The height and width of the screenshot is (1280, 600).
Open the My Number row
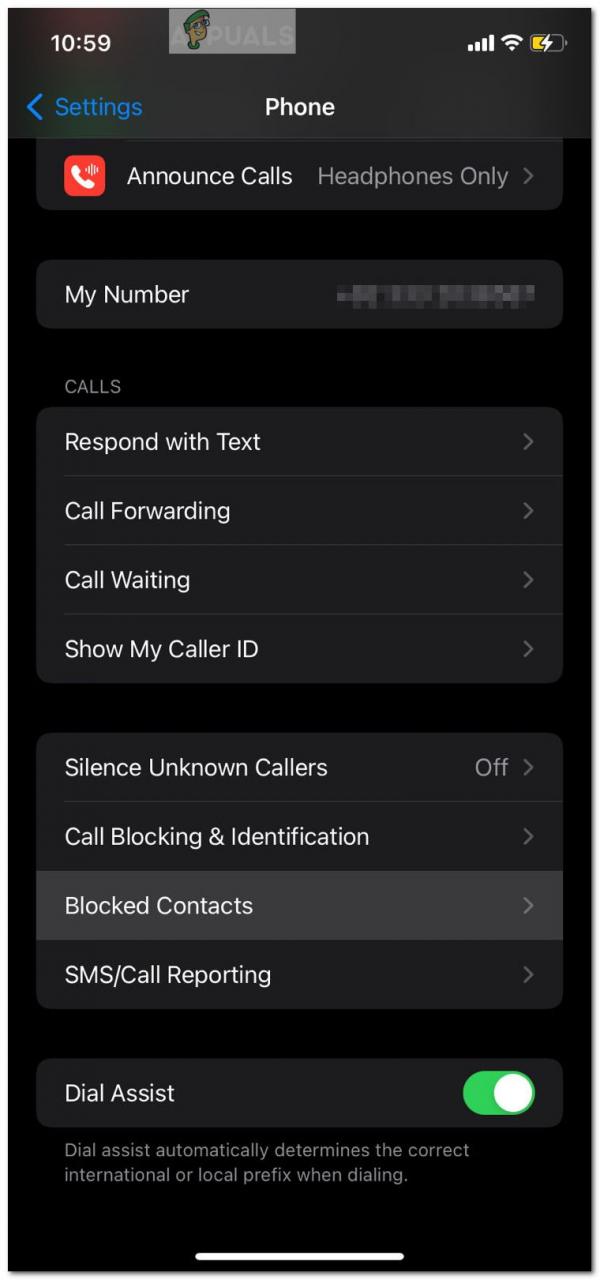(x=299, y=295)
